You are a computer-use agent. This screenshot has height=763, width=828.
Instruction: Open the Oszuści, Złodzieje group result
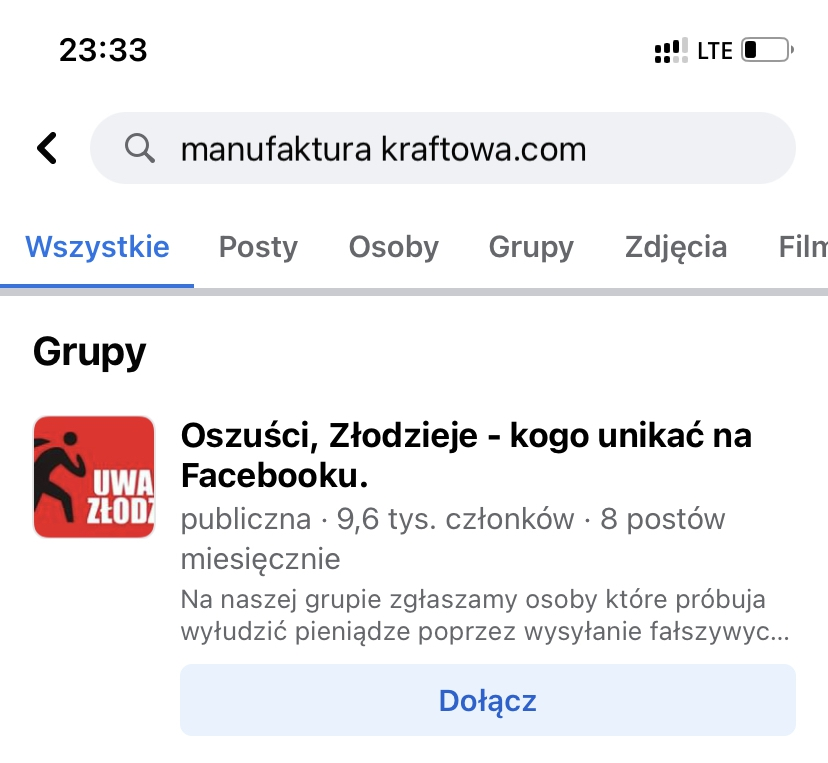(465, 455)
